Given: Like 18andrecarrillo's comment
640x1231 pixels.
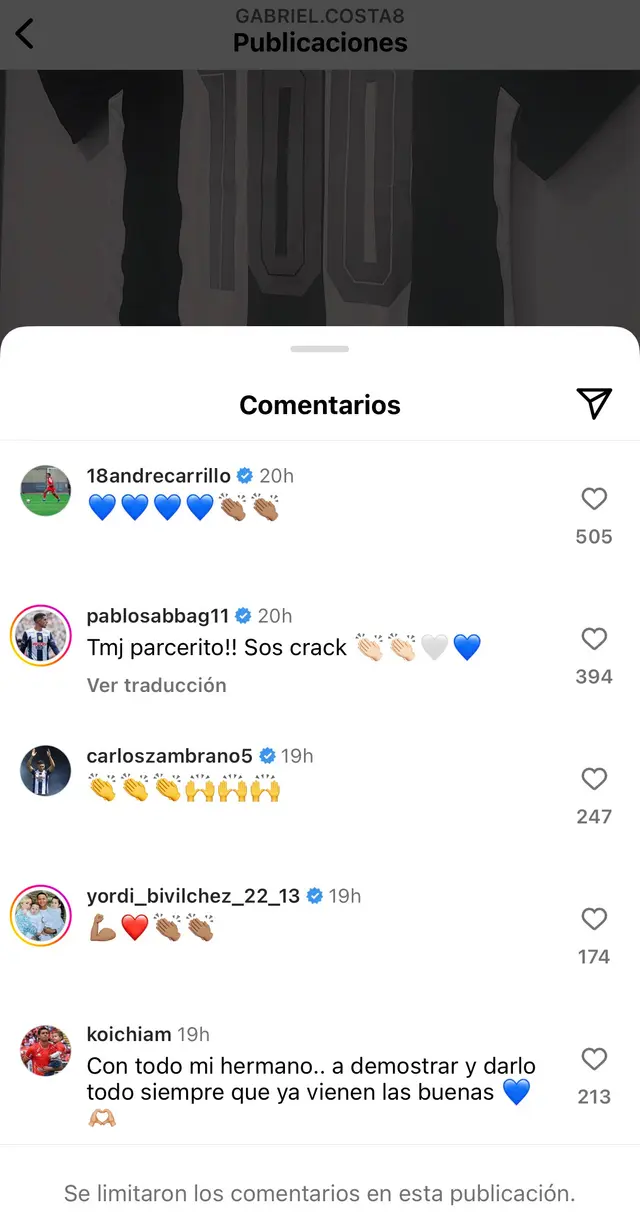Looking at the screenshot, I should [594, 499].
